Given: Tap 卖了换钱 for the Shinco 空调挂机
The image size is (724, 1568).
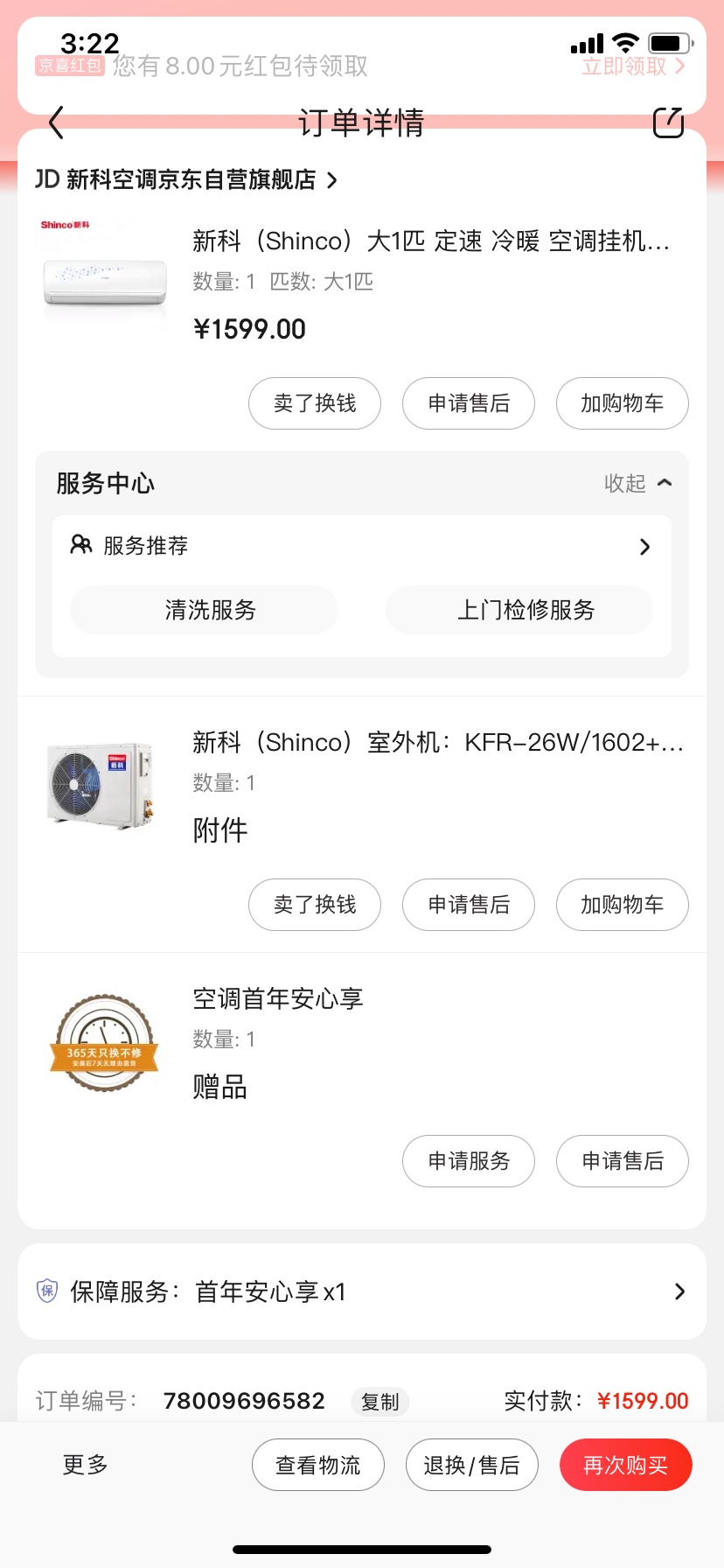Looking at the screenshot, I should tap(315, 403).
